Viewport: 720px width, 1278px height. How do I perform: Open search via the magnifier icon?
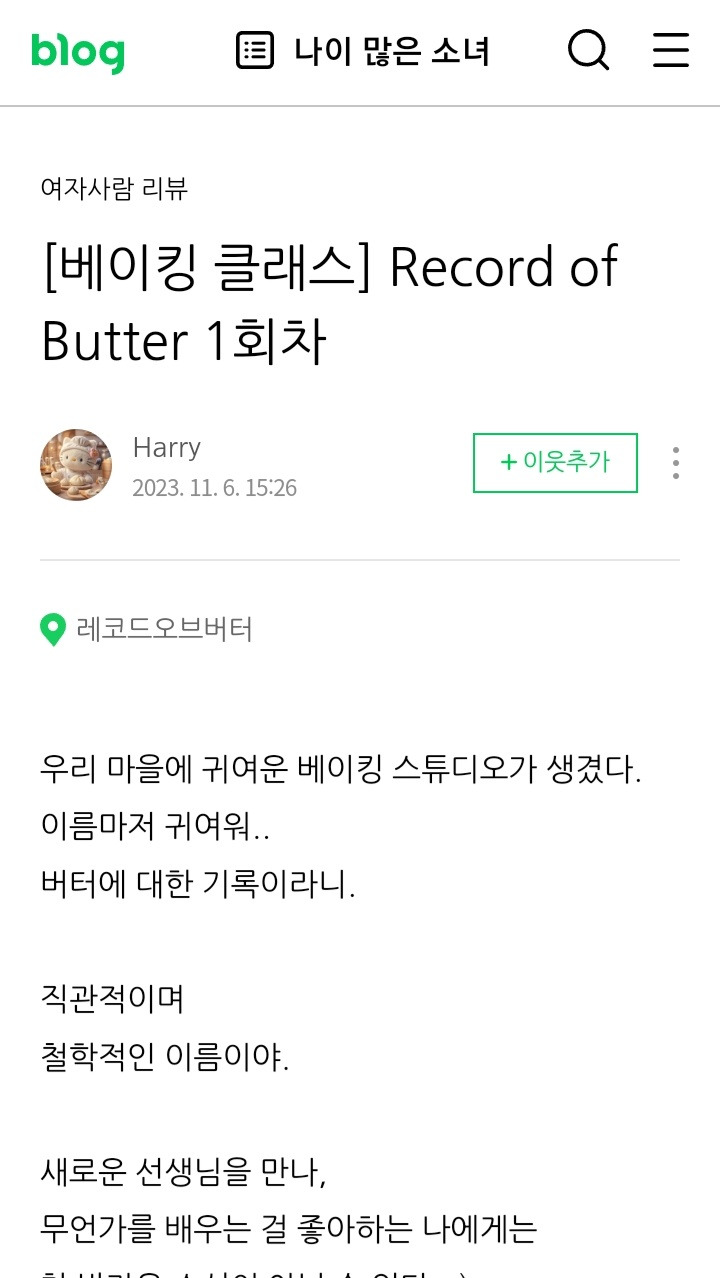(588, 51)
